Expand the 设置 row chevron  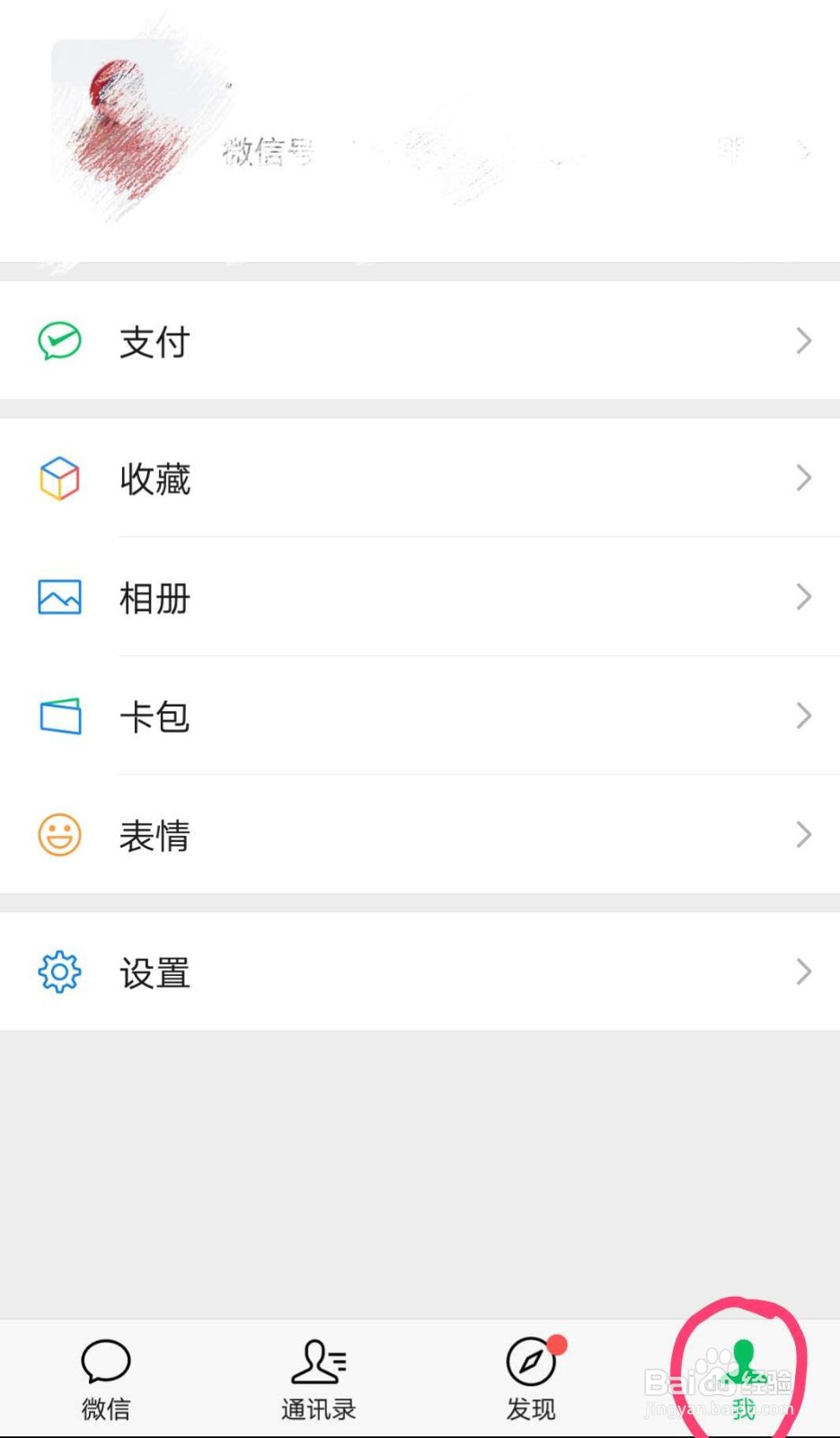pyautogui.click(x=802, y=972)
